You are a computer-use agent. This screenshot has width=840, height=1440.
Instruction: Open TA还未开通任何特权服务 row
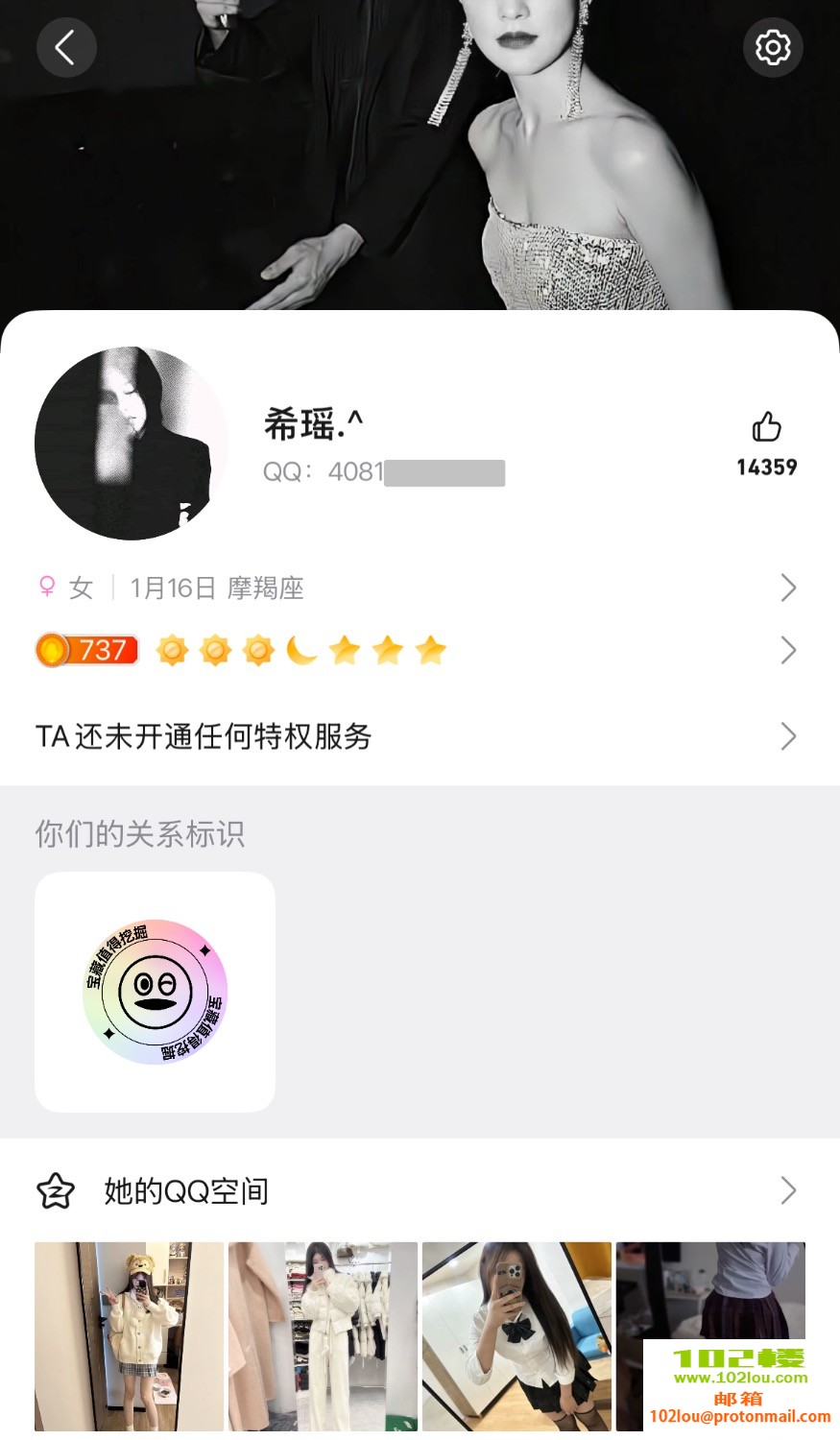(419, 736)
